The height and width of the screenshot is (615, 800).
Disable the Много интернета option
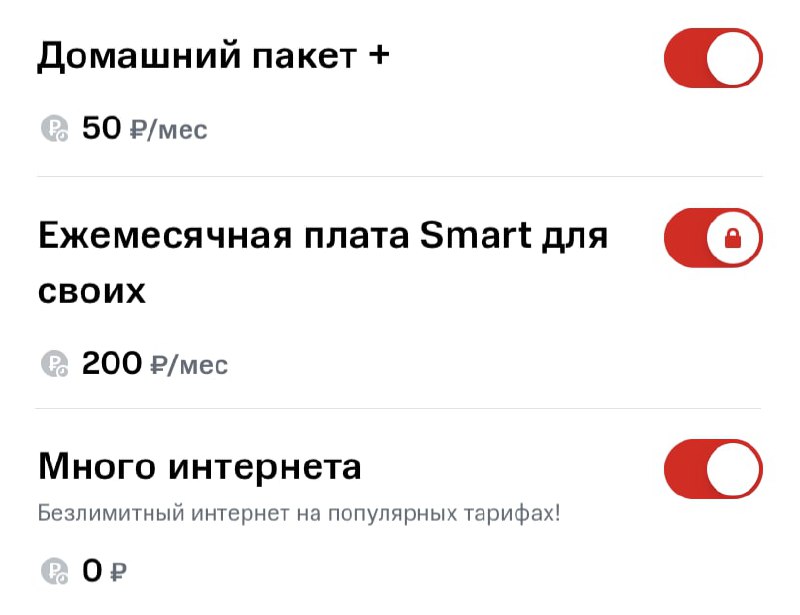[x=713, y=469]
